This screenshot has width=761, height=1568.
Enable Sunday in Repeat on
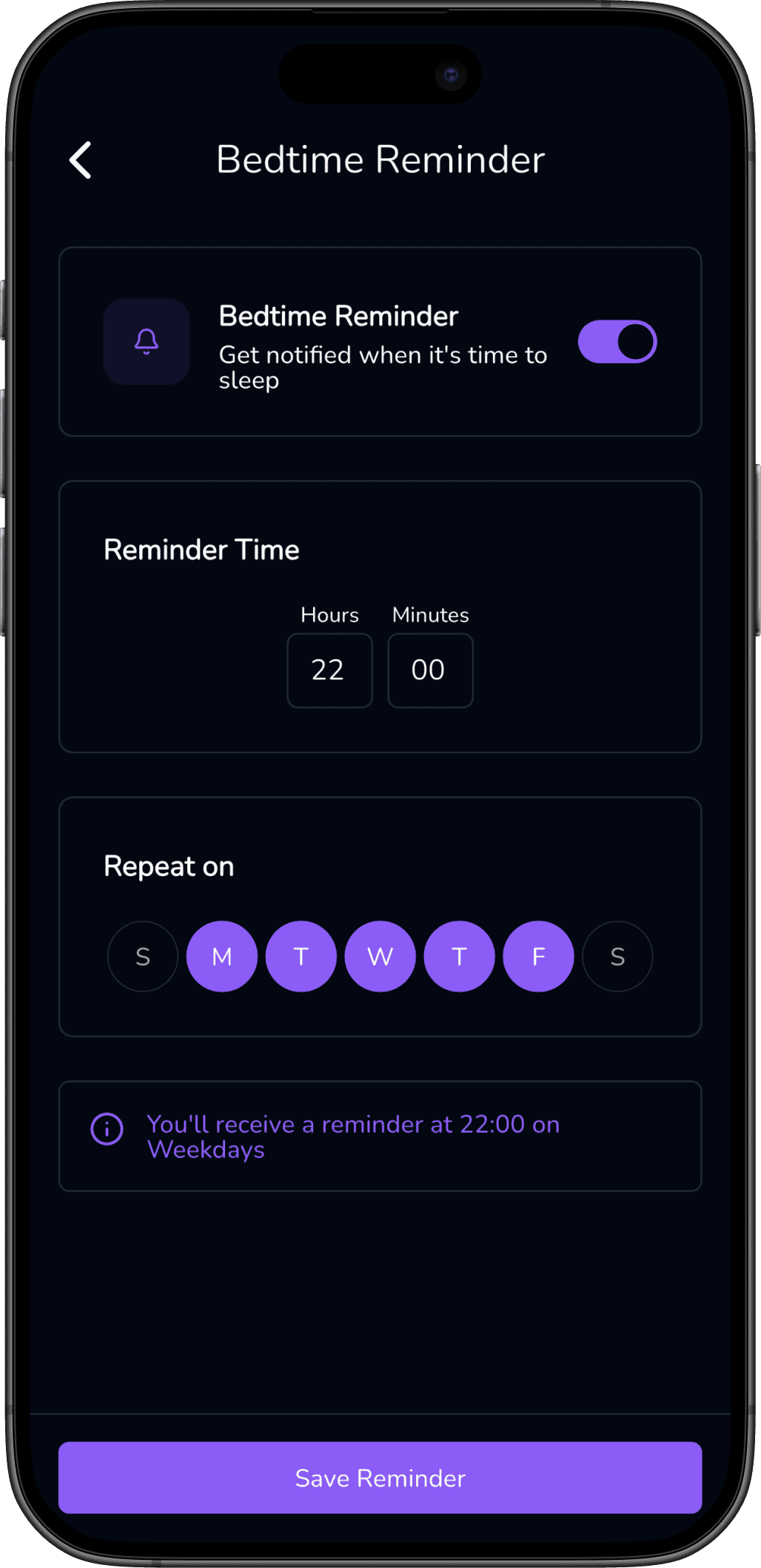click(x=143, y=956)
